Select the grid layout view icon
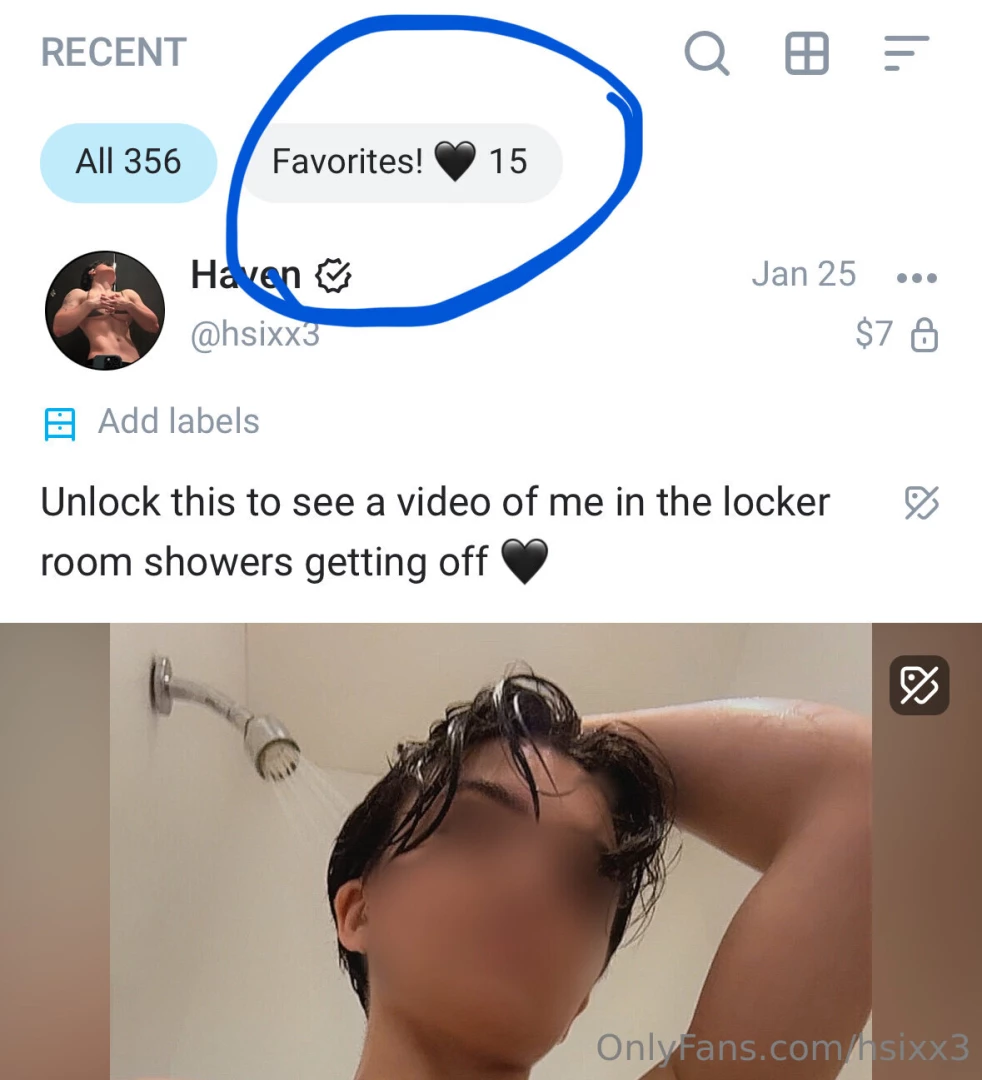This screenshot has height=1080, width=982. click(x=806, y=54)
